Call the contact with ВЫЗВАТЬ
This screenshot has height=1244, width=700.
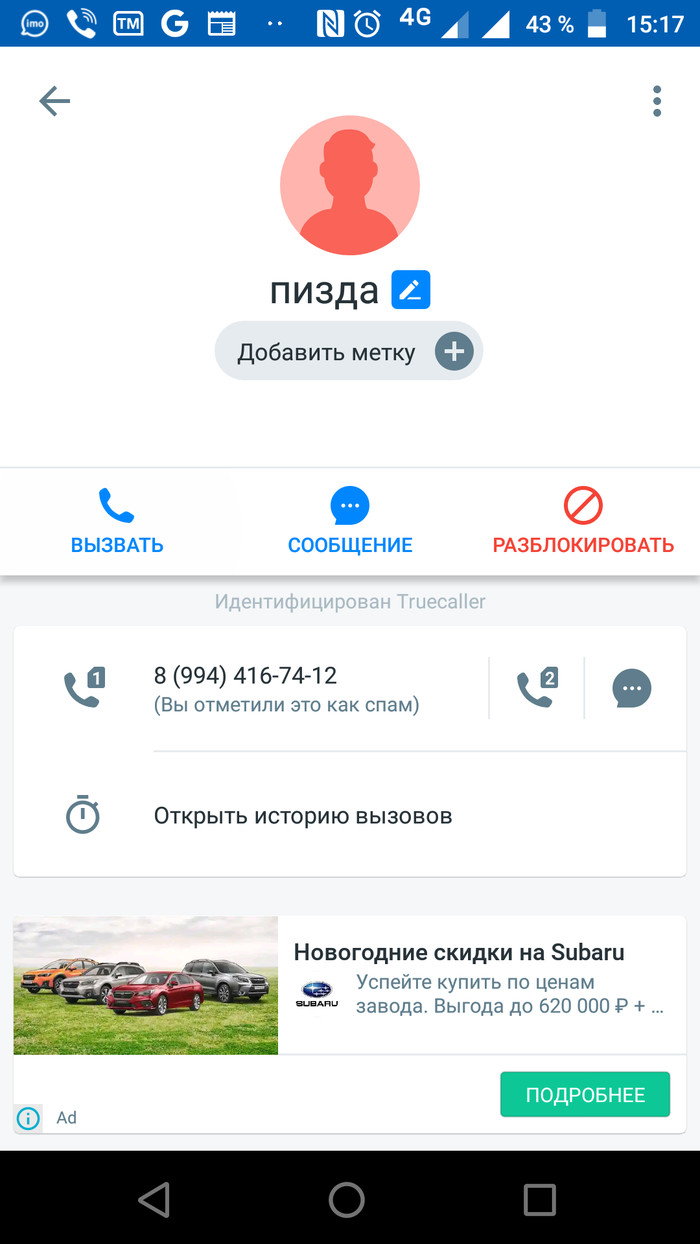point(116,522)
